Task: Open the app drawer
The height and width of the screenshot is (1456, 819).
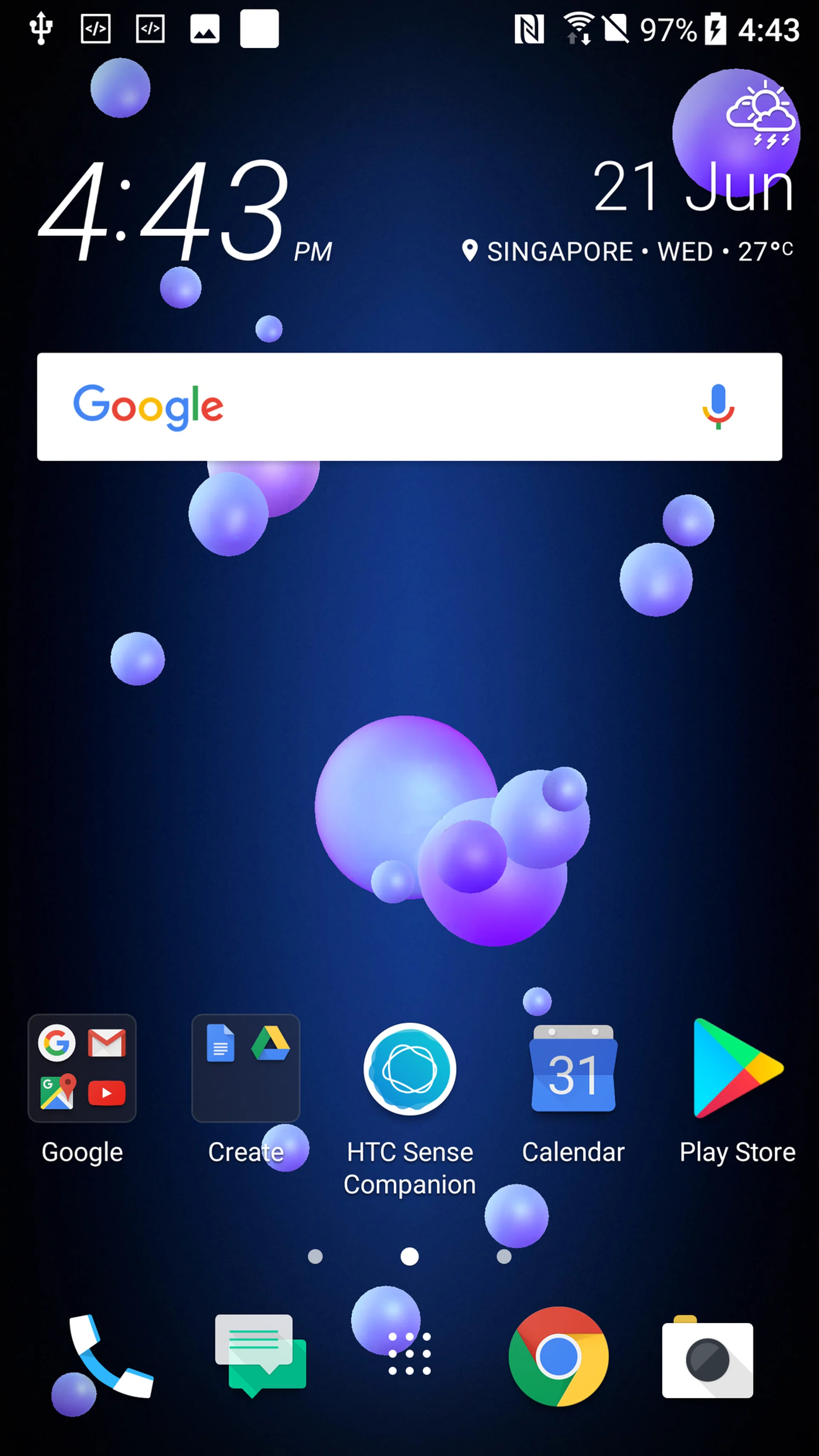Action: (409, 1354)
